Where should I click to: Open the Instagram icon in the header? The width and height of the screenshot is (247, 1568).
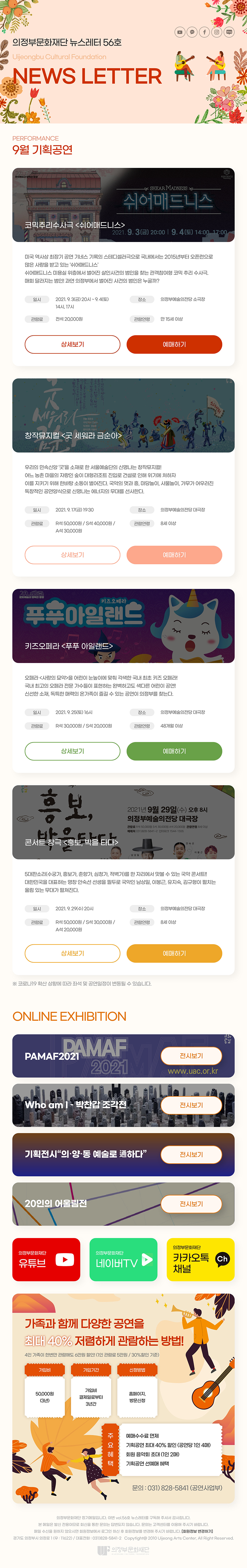pyautogui.click(x=216, y=32)
